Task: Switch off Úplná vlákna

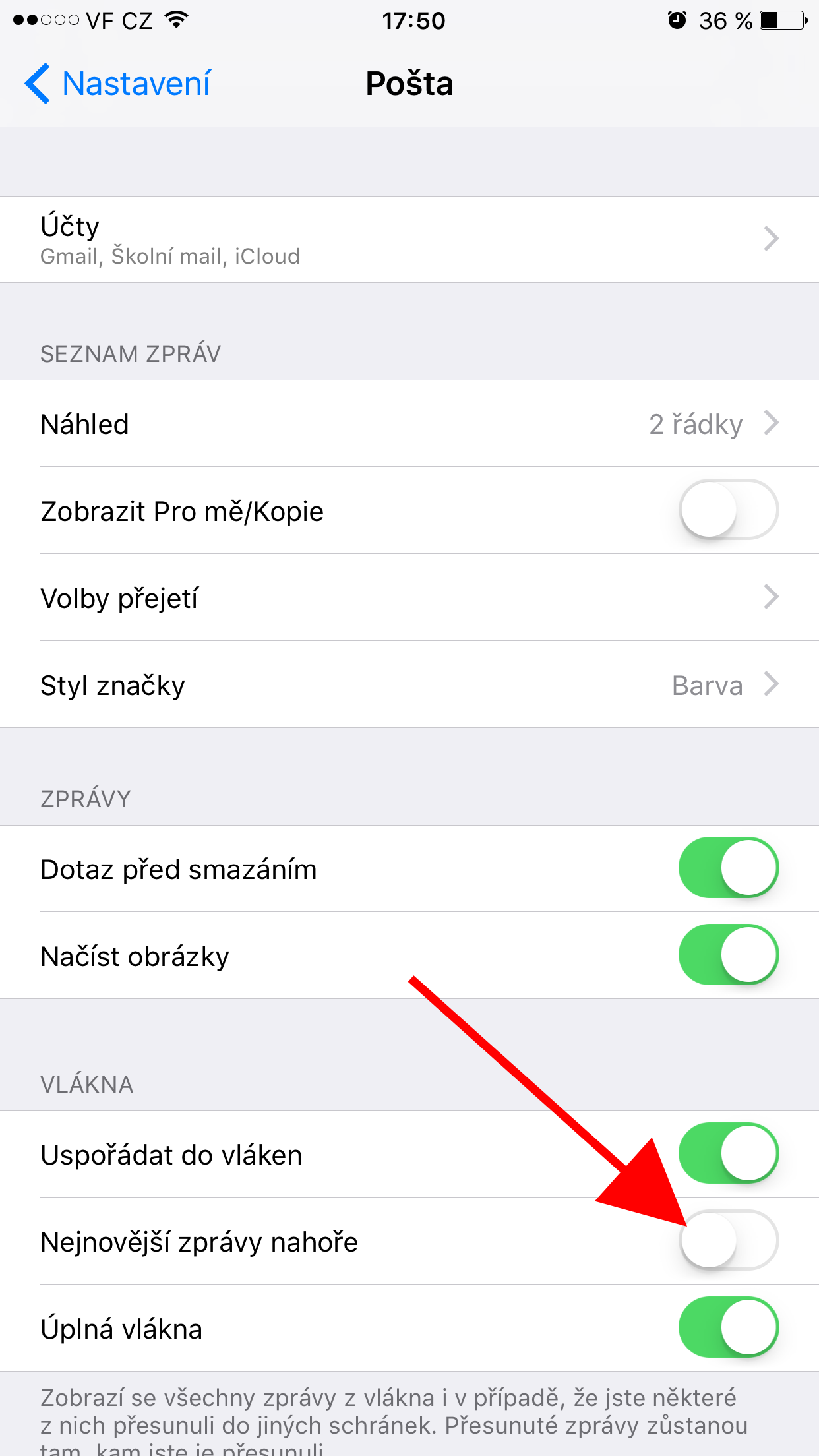Action: pyautogui.click(x=728, y=1327)
